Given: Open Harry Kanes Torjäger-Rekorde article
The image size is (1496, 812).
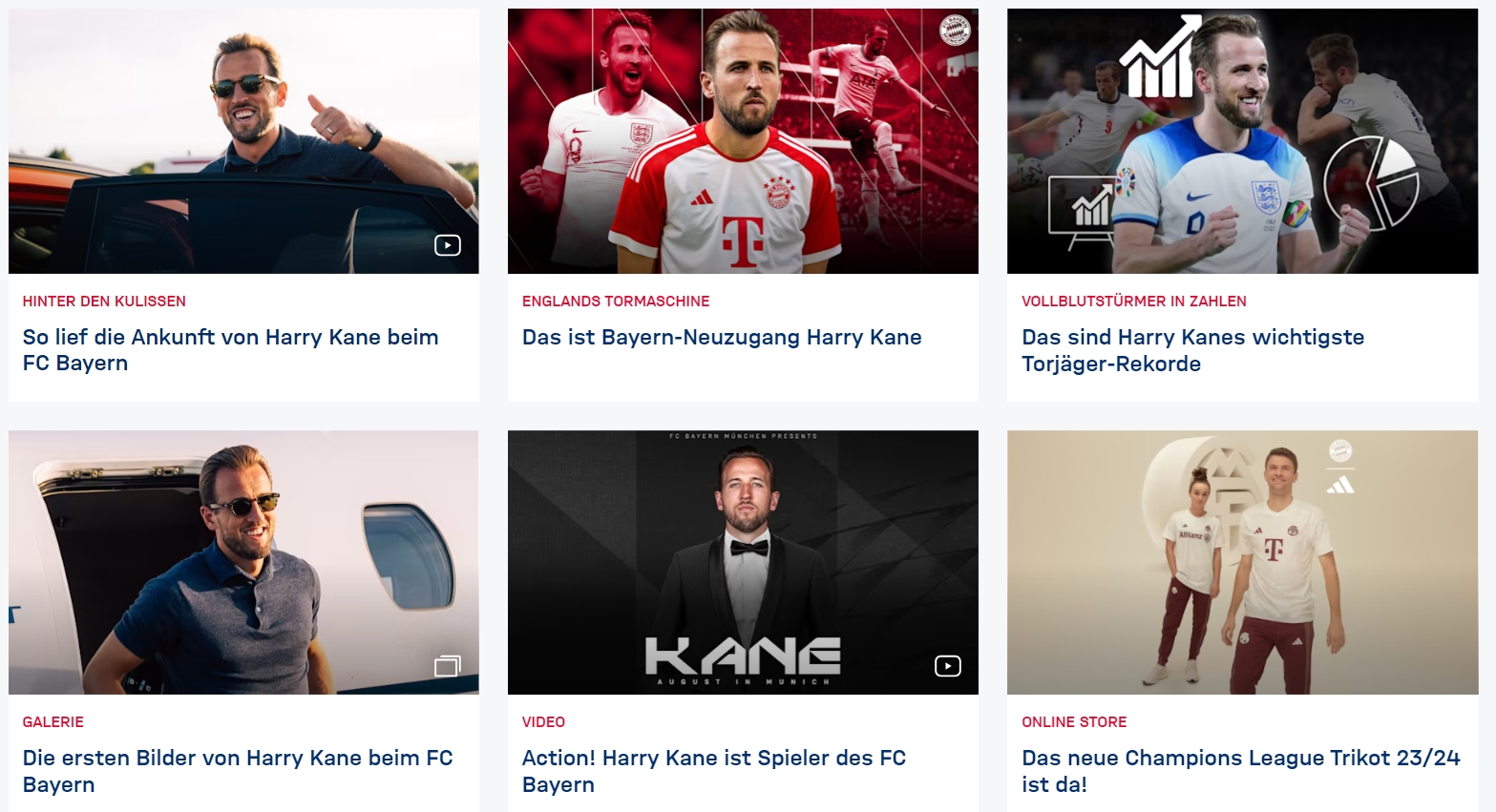Looking at the screenshot, I should [1191, 349].
